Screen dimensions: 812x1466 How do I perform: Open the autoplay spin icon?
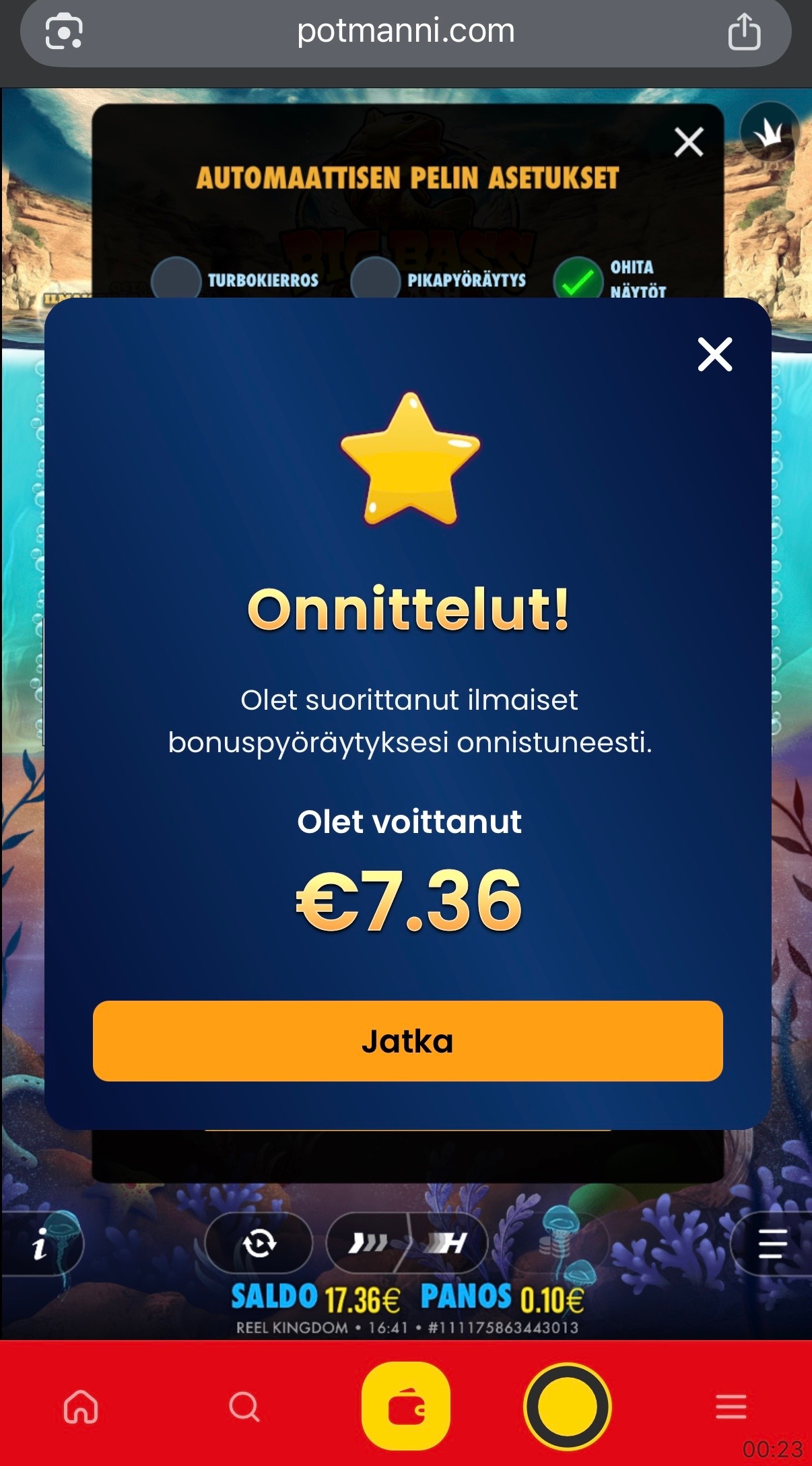[259, 1243]
